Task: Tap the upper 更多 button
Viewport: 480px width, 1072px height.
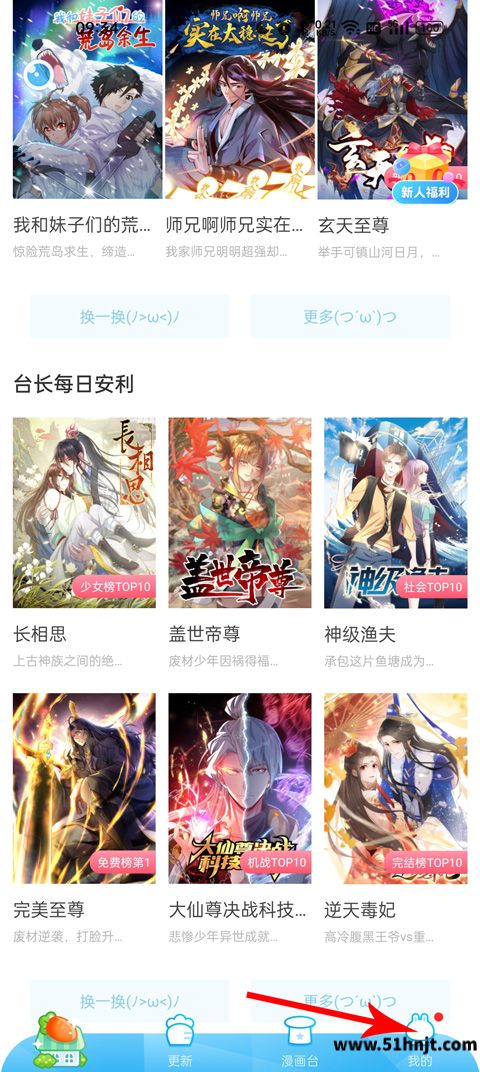Action: tap(350, 317)
